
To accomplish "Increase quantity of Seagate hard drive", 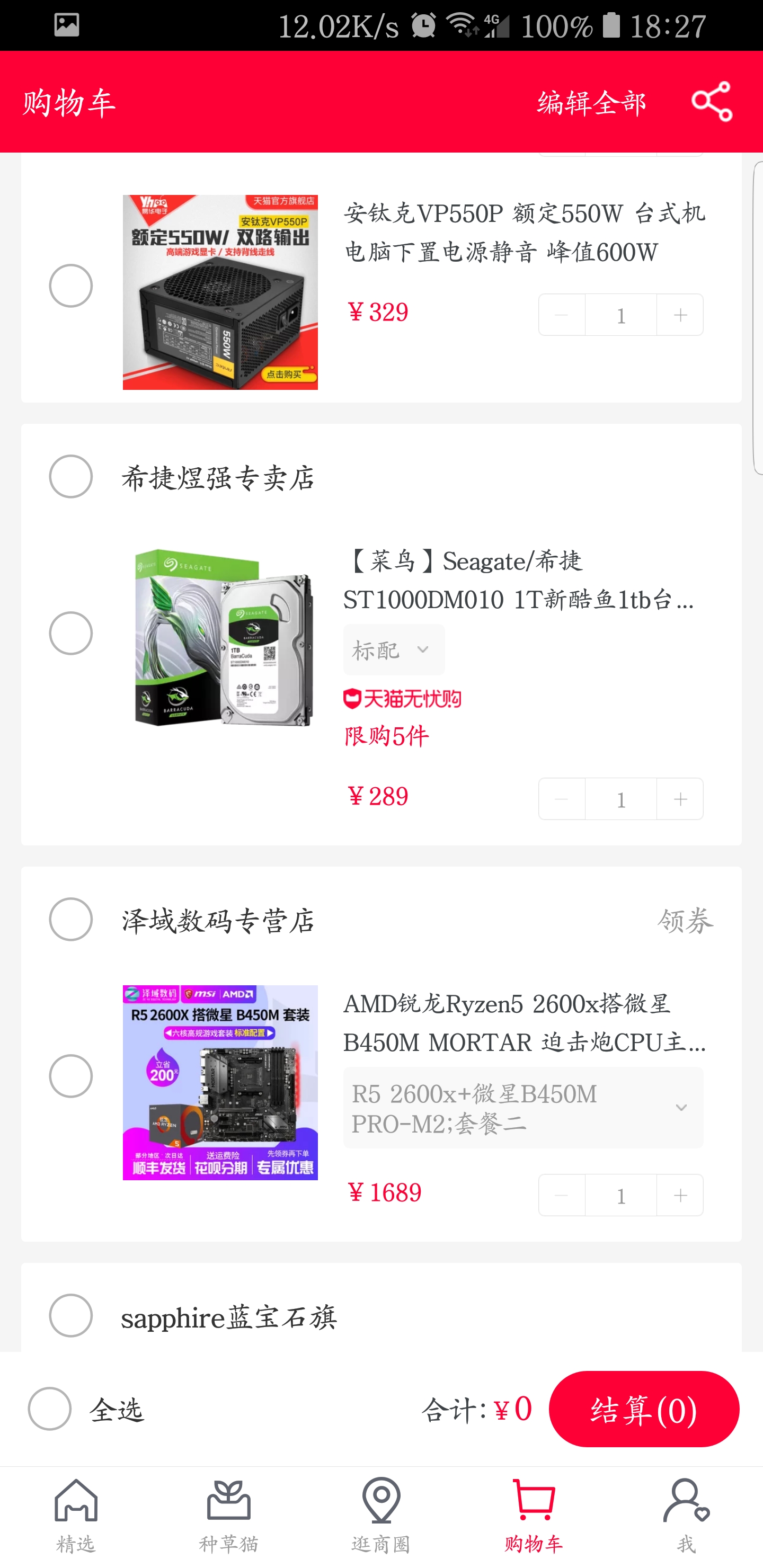I will point(680,799).
